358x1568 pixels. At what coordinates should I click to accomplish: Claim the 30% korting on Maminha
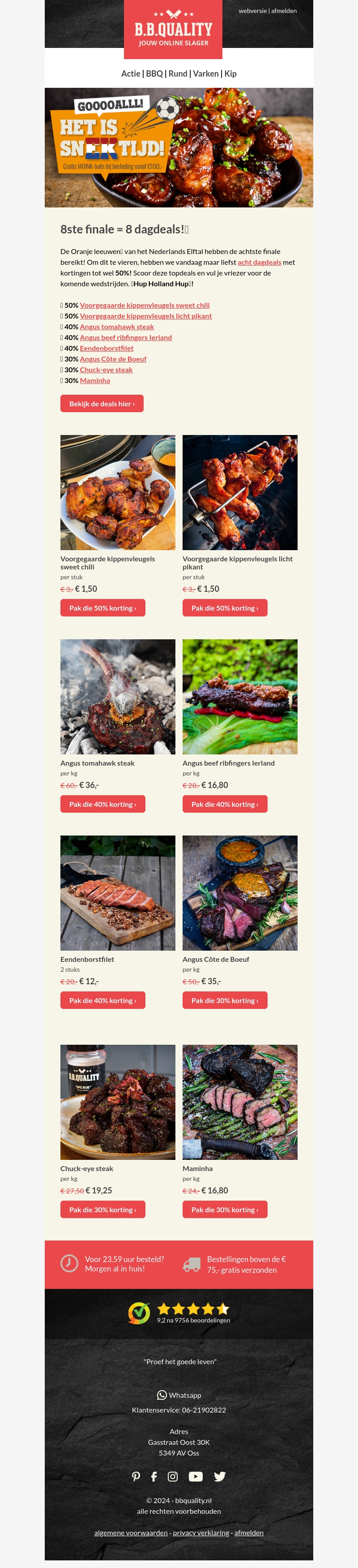224,1210
